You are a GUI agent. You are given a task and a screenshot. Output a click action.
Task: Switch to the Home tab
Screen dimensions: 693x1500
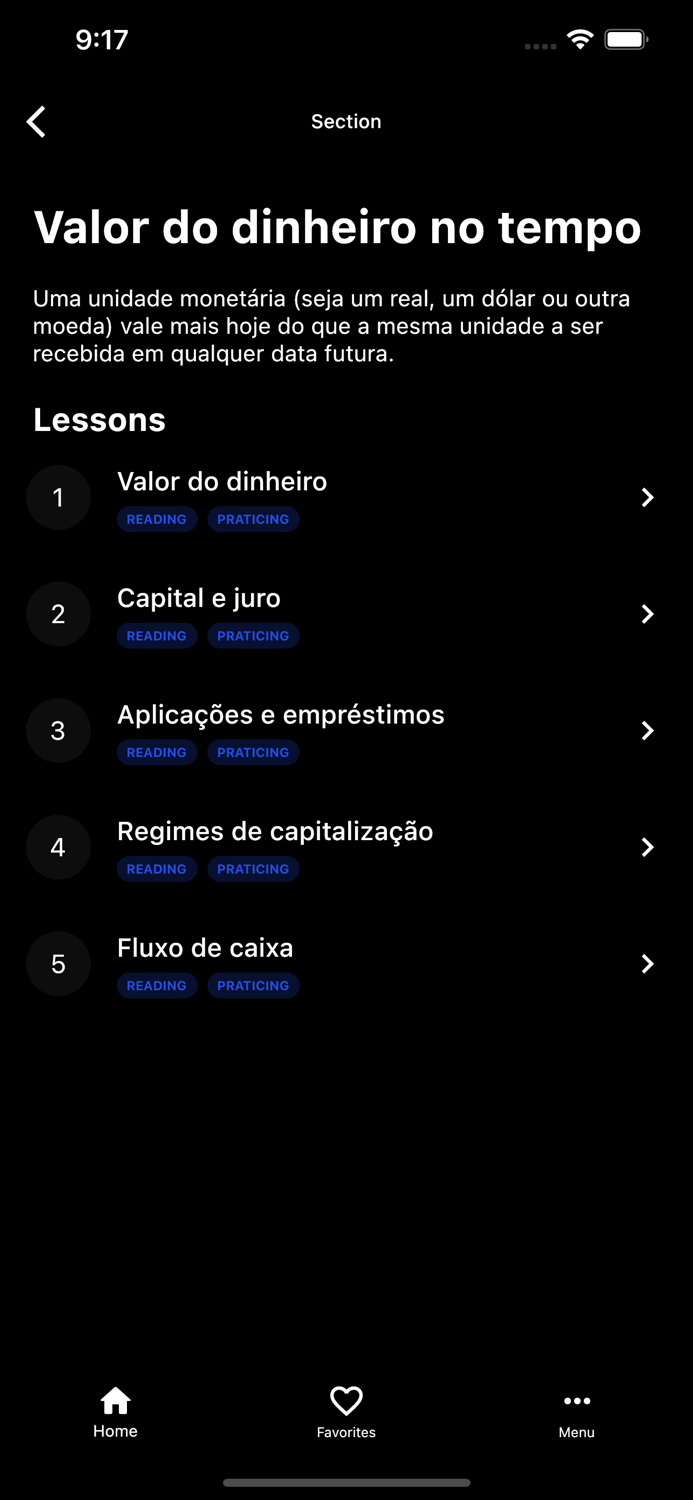click(x=115, y=1412)
